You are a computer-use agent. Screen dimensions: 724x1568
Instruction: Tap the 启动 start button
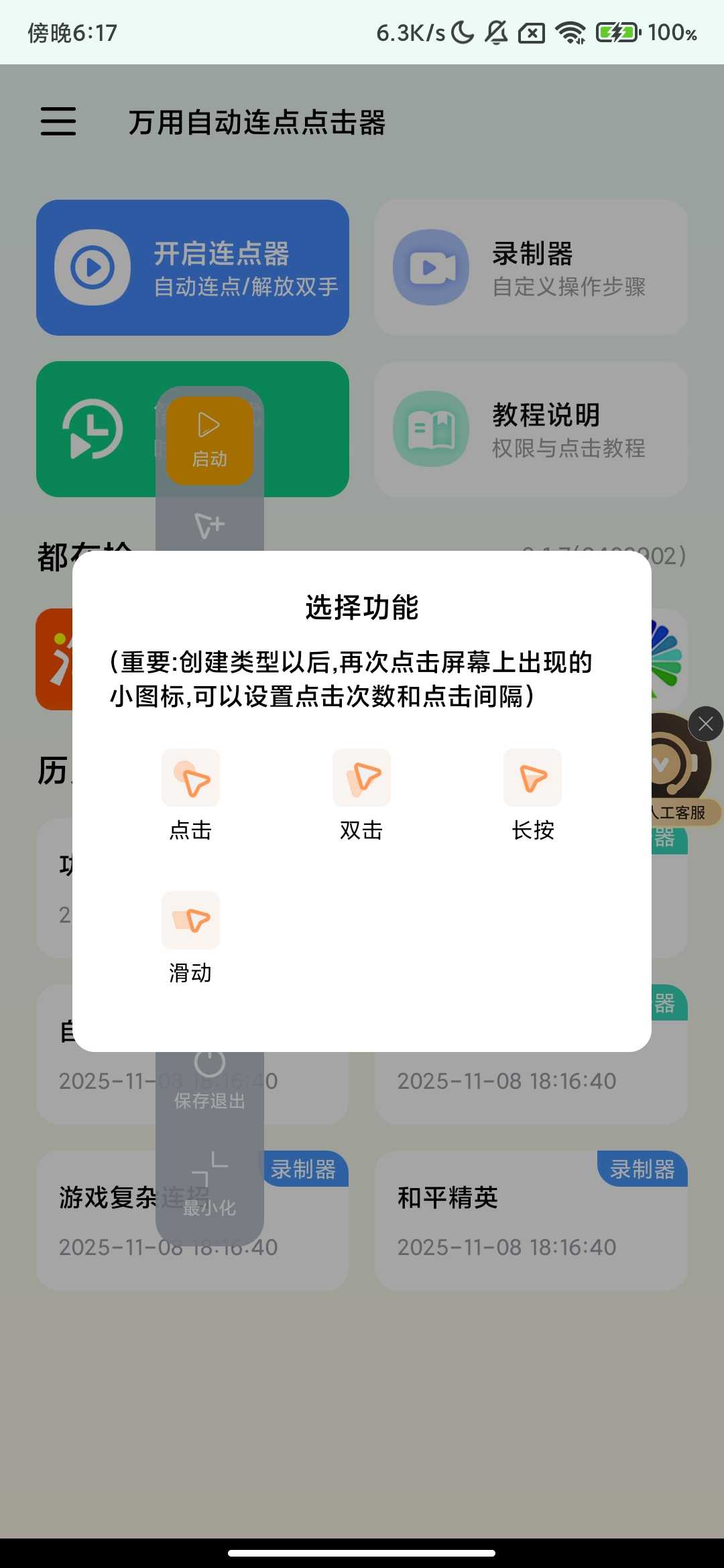point(209,440)
